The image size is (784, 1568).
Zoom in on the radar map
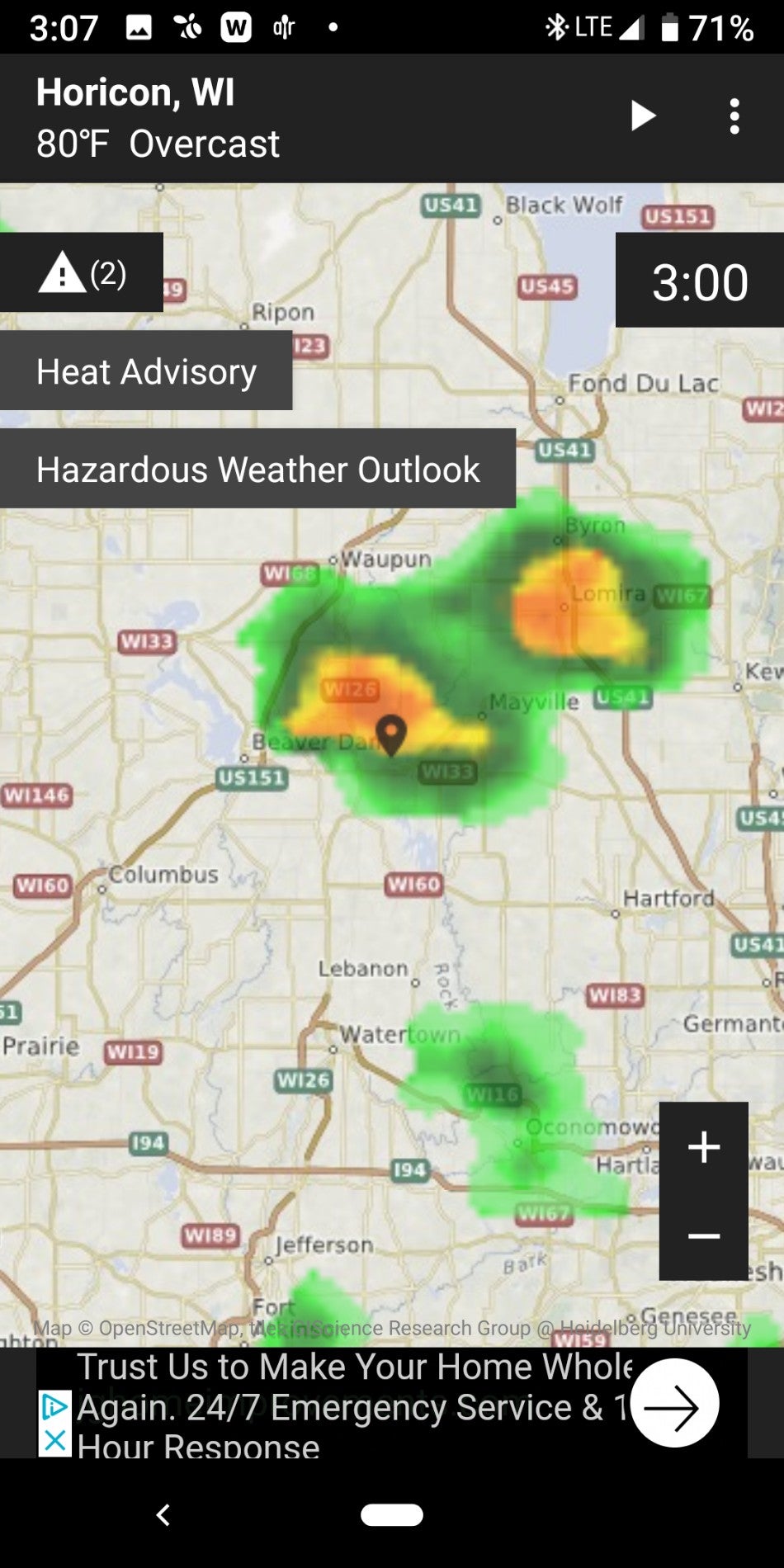point(703,1147)
